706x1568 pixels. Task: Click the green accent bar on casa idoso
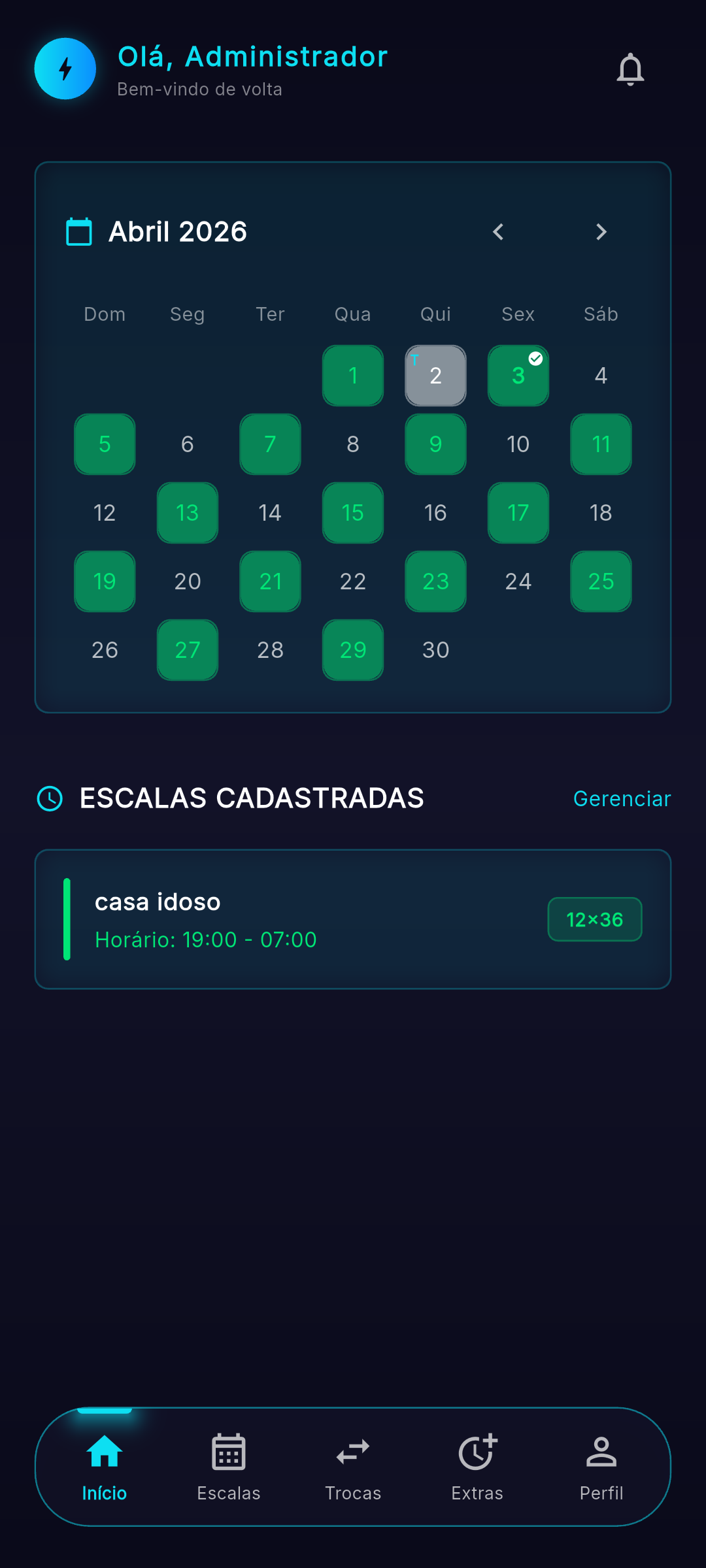pos(67,919)
